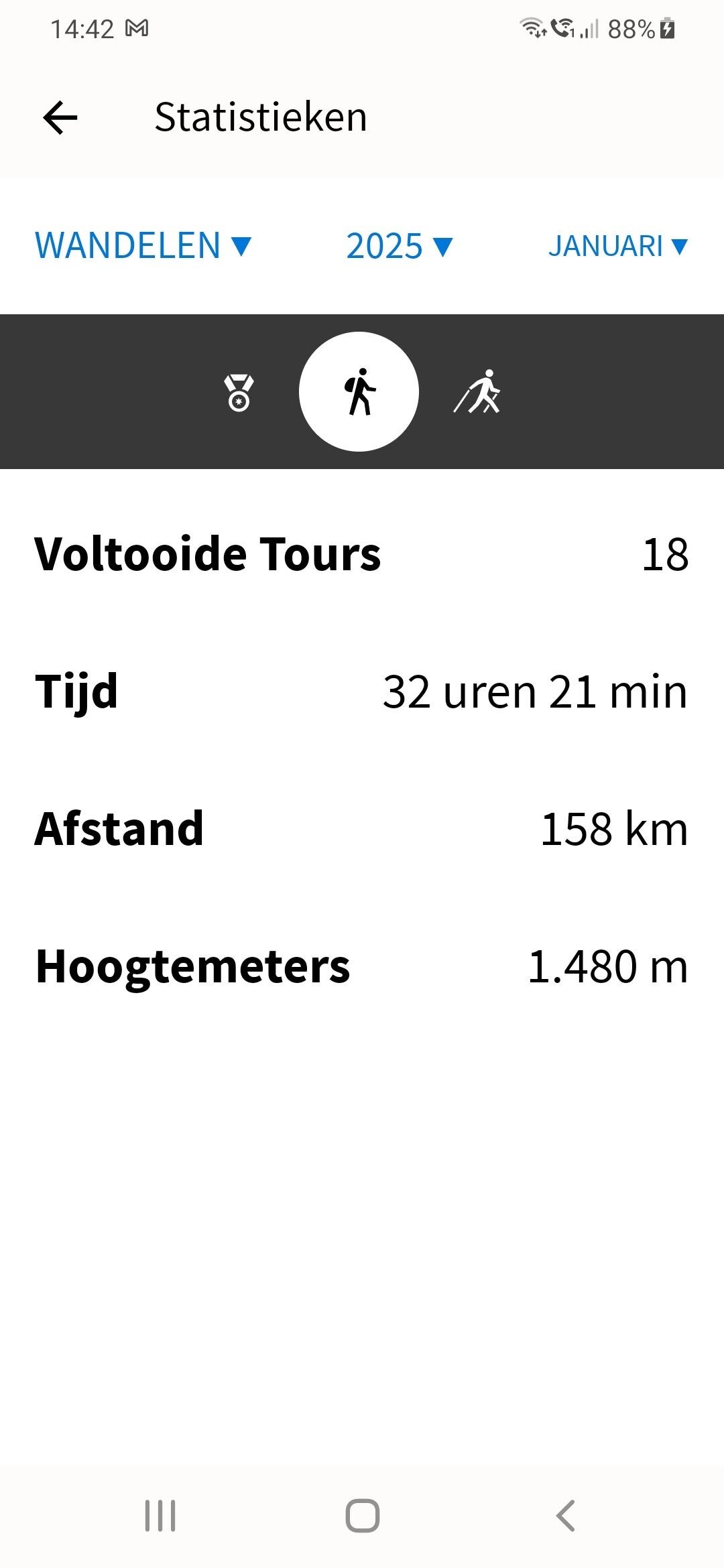Image resolution: width=724 pixels, height=1568 pixels.
Task: Select the hiking backpack icon
Action: tap(359, 392)
